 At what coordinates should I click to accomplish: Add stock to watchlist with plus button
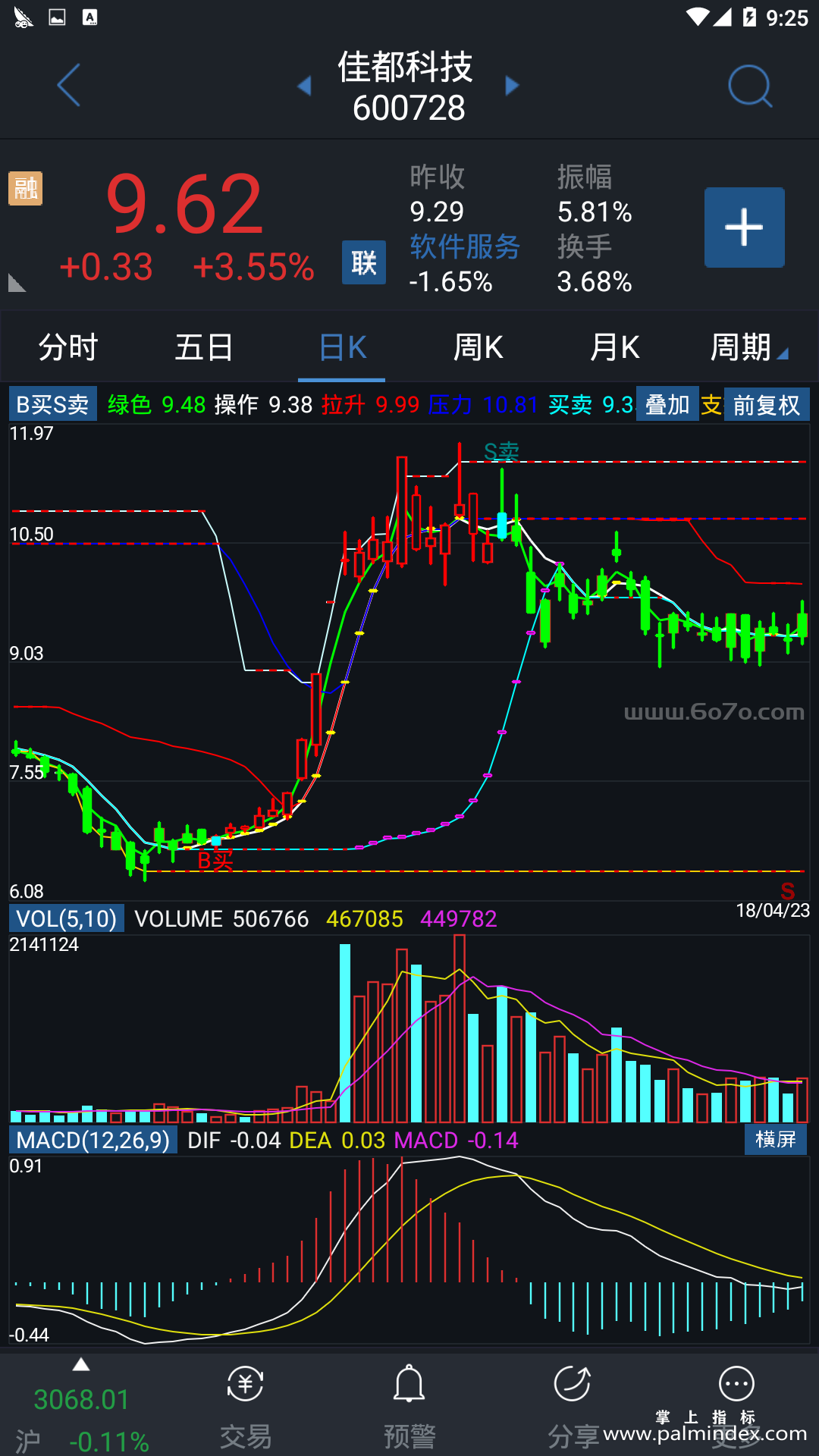coord(744,227)
